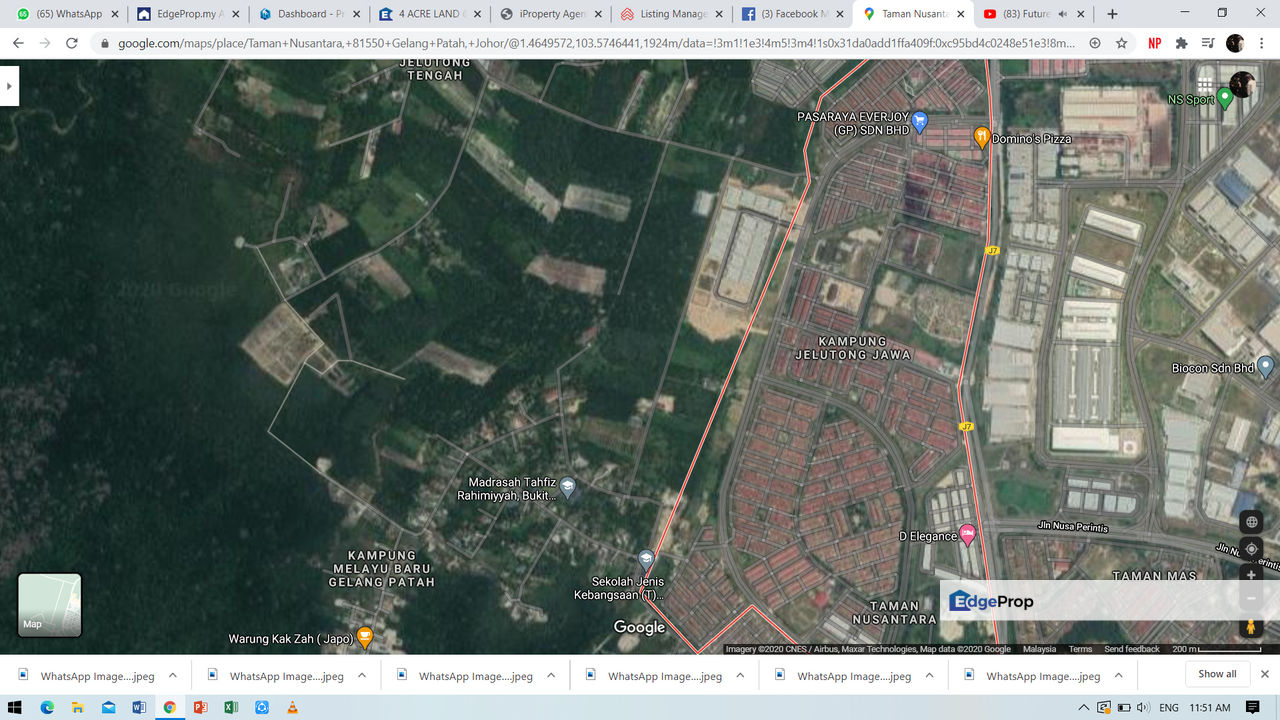Open the Domino's Pizza place marker

coord(982,138)
